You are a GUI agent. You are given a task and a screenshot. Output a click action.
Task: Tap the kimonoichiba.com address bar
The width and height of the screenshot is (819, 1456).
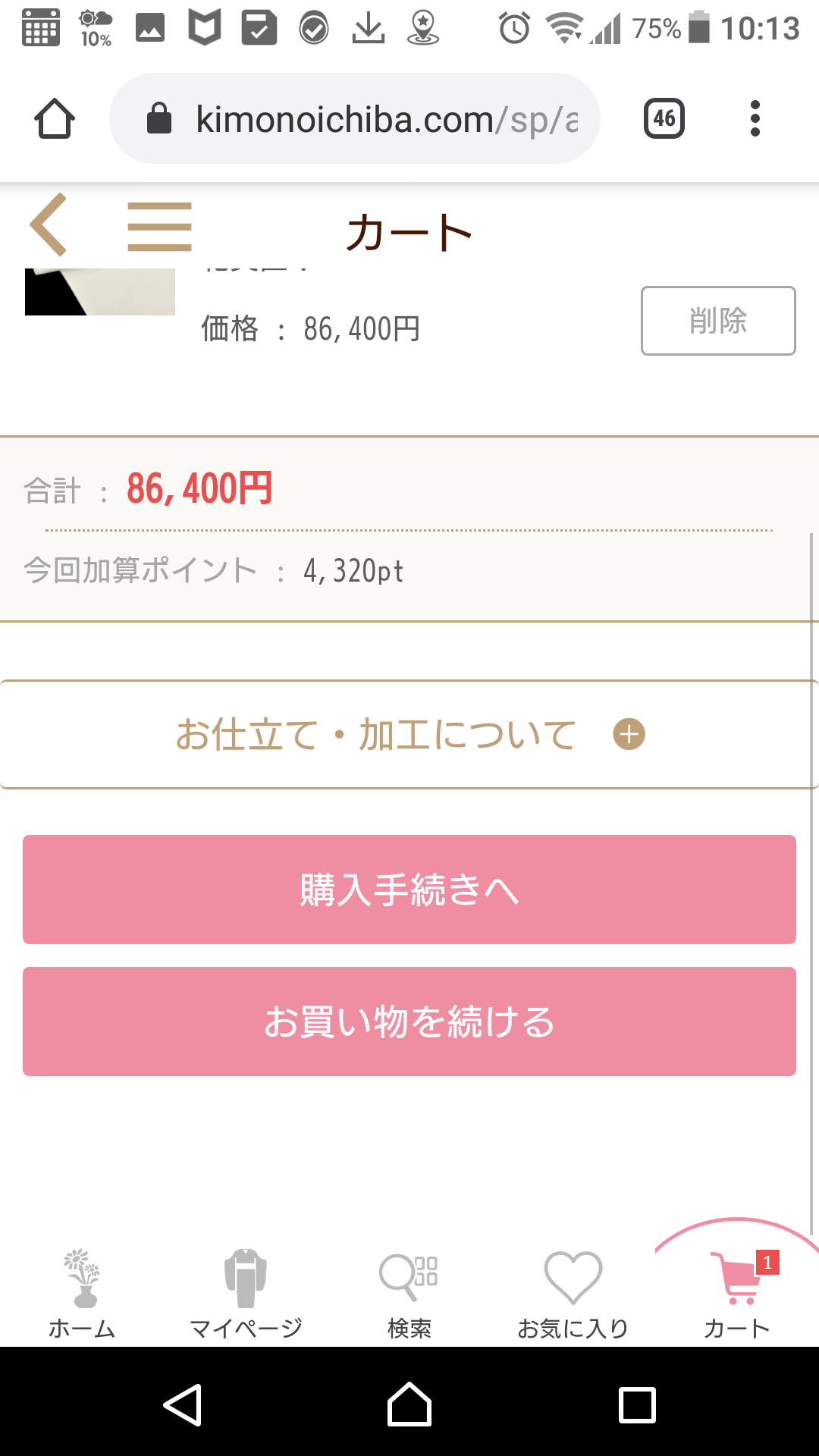355,118
